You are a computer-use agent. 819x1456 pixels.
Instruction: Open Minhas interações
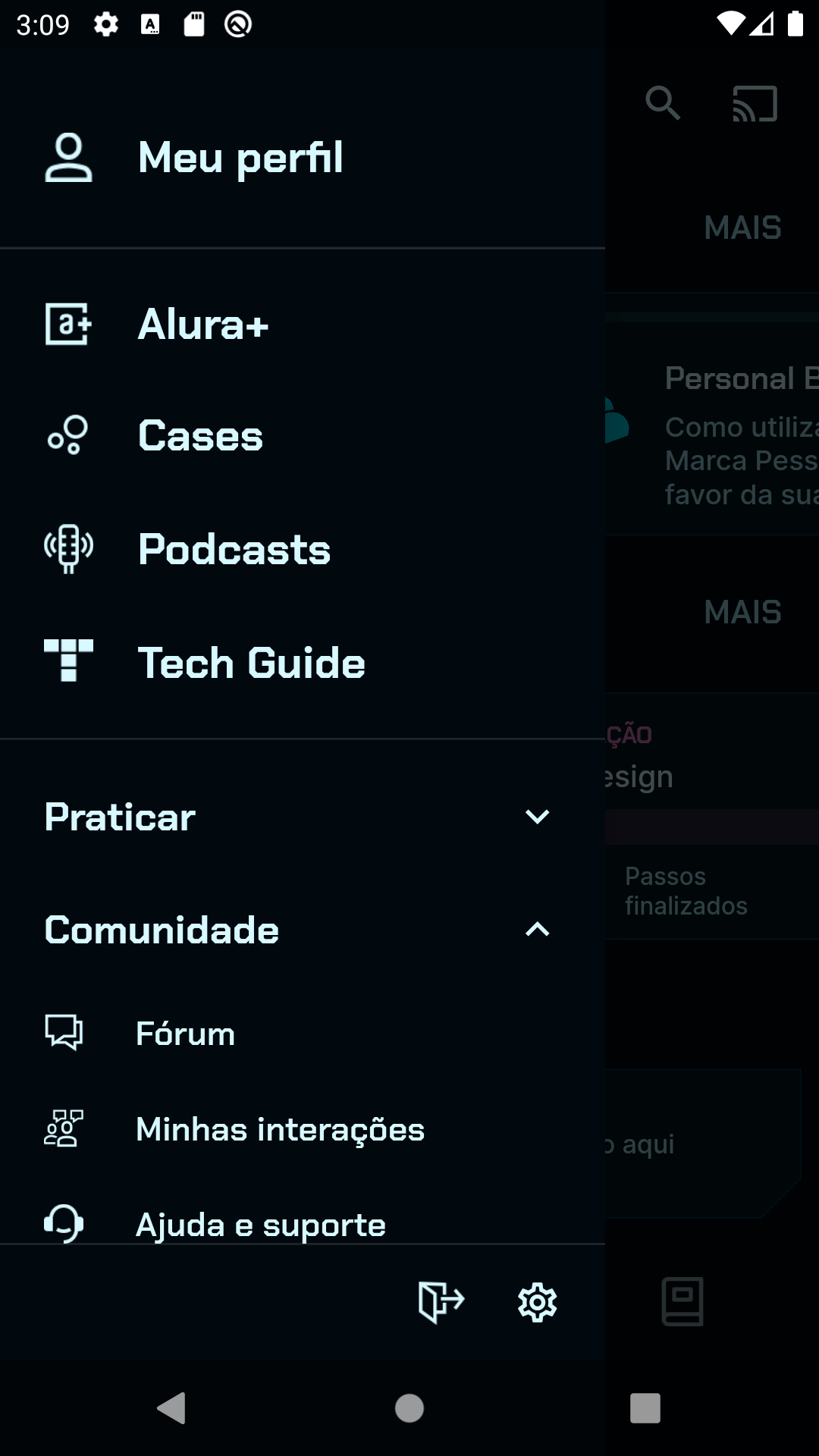coord(303,1129)
